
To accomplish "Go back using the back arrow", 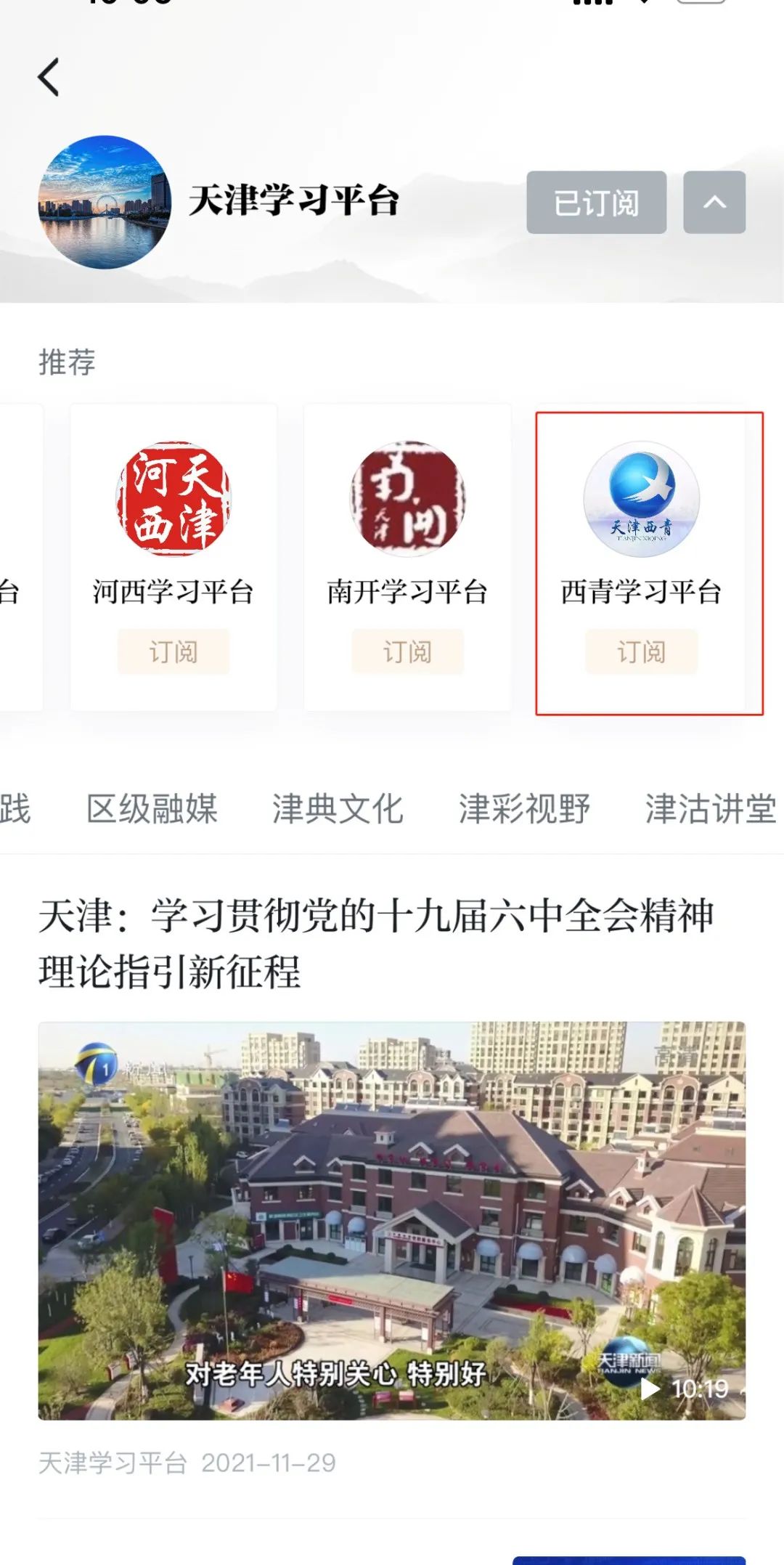I will pyautogui.click(x=49, y=77).
